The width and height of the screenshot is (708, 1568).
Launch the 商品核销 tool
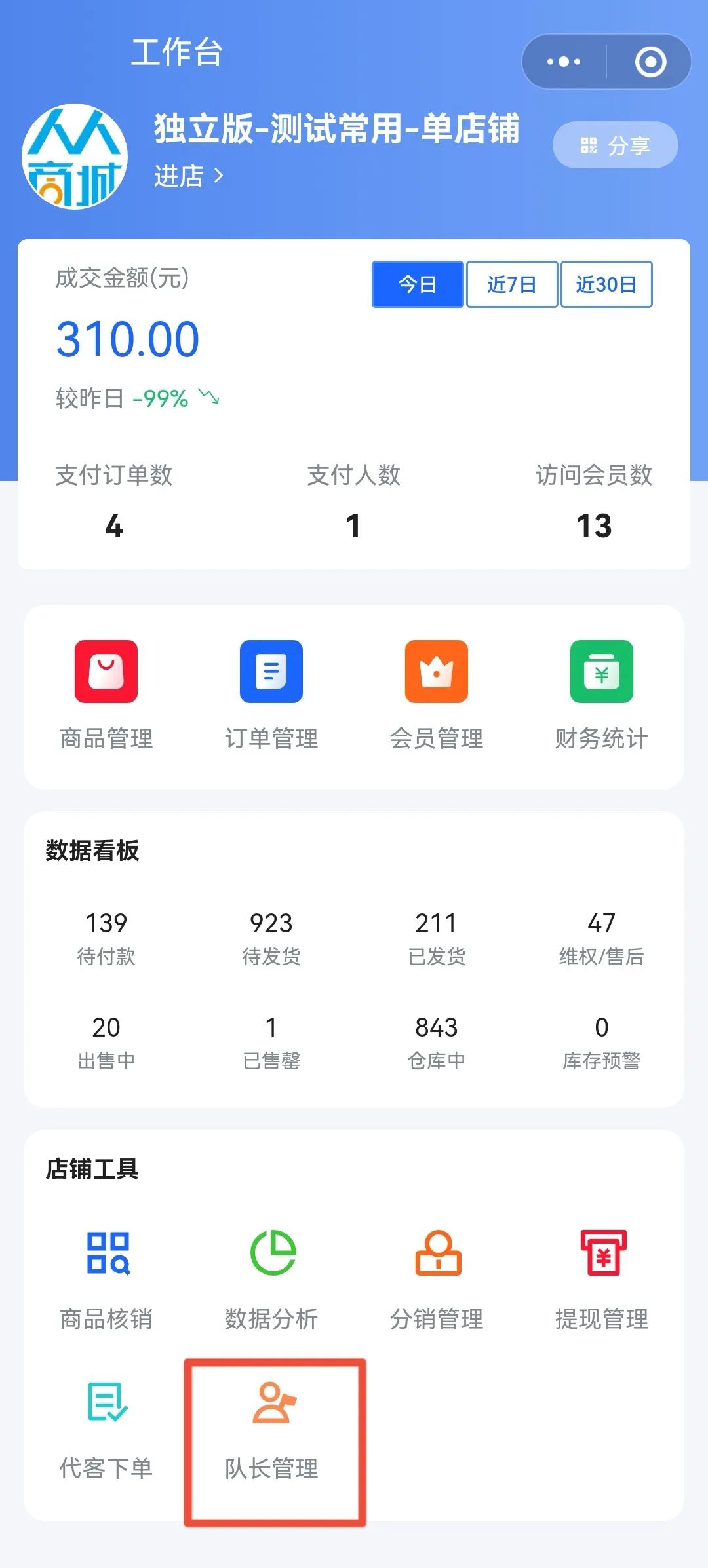106,1279
